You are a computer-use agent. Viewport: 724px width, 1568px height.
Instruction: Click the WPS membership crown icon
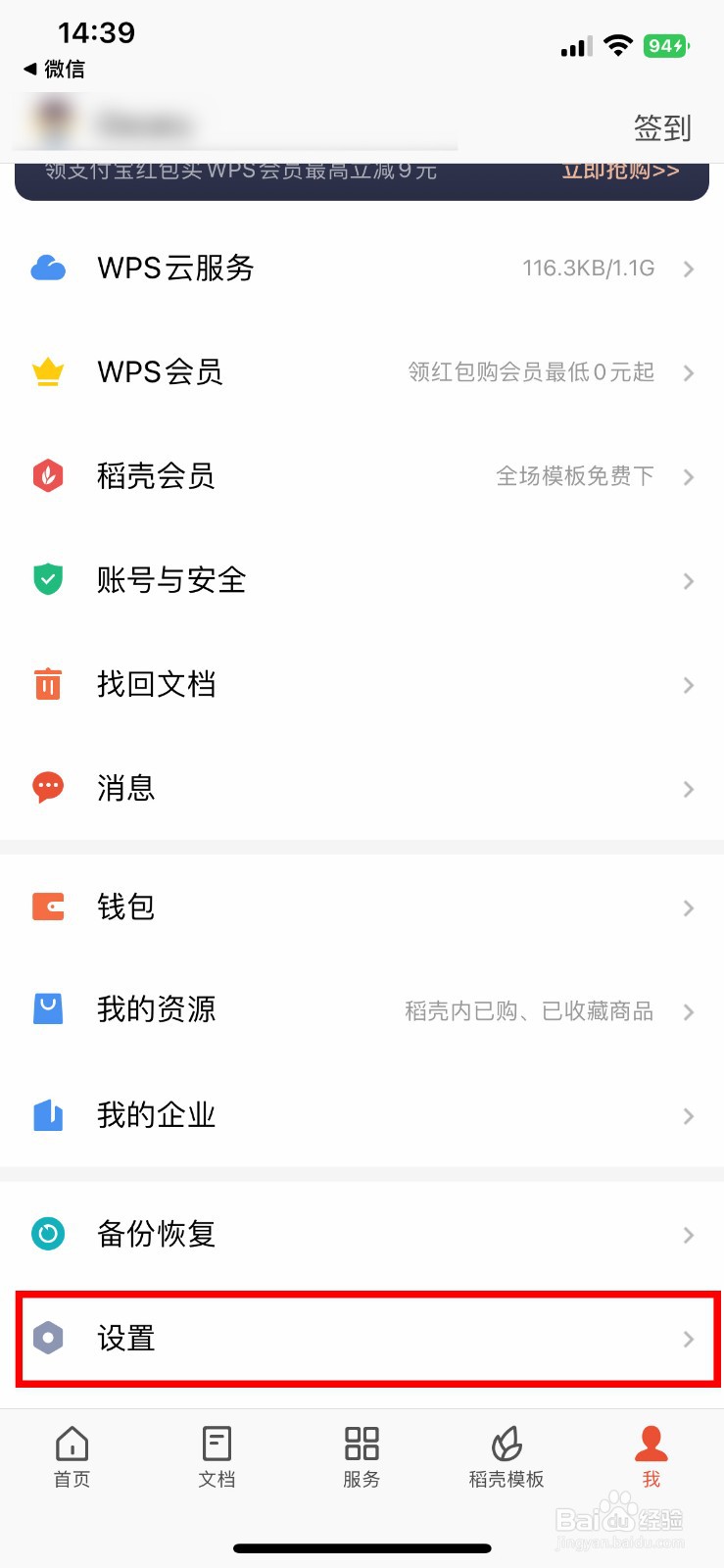[47, 372]
